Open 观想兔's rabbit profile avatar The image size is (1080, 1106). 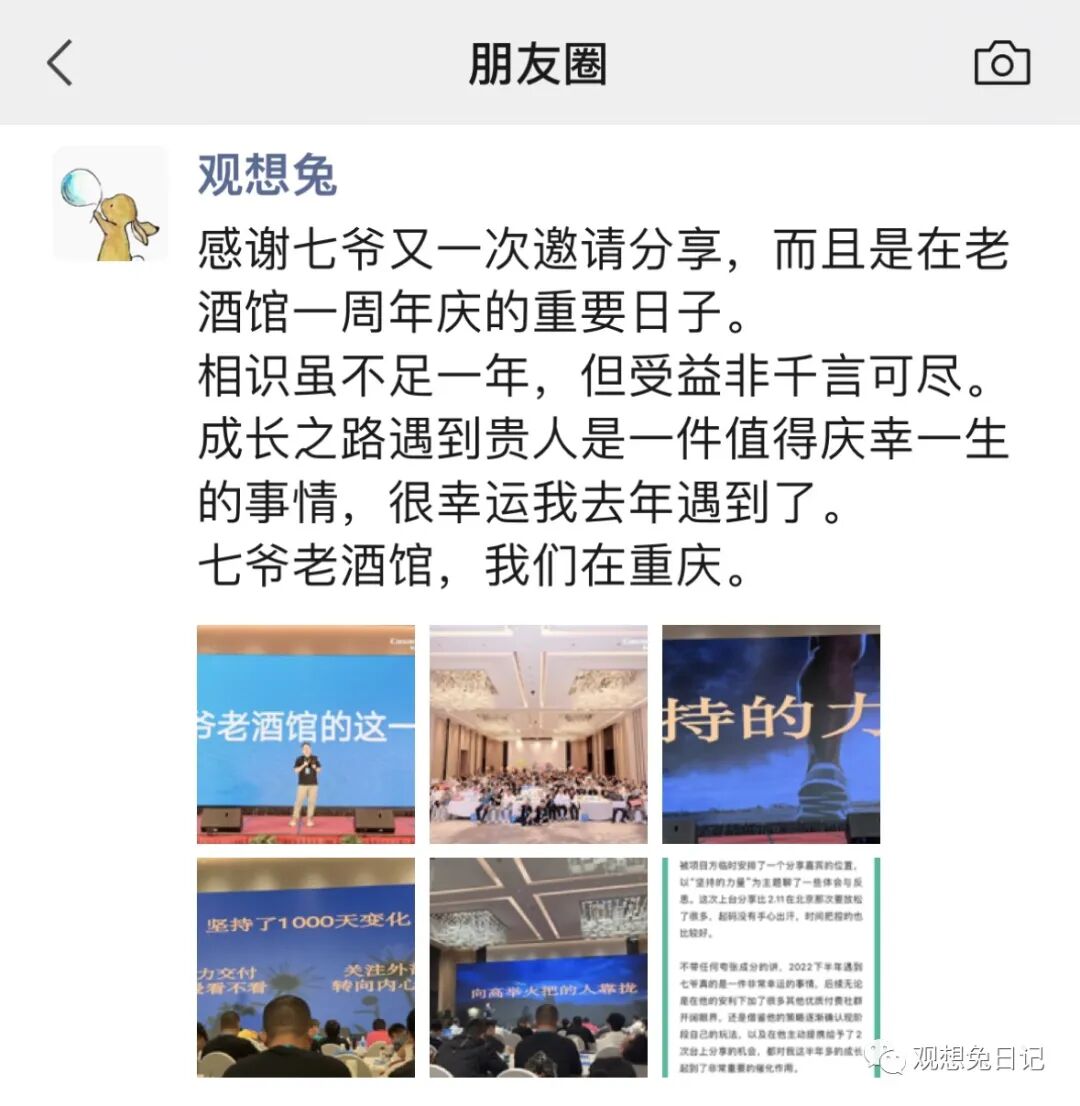click(x=111, y=204)
